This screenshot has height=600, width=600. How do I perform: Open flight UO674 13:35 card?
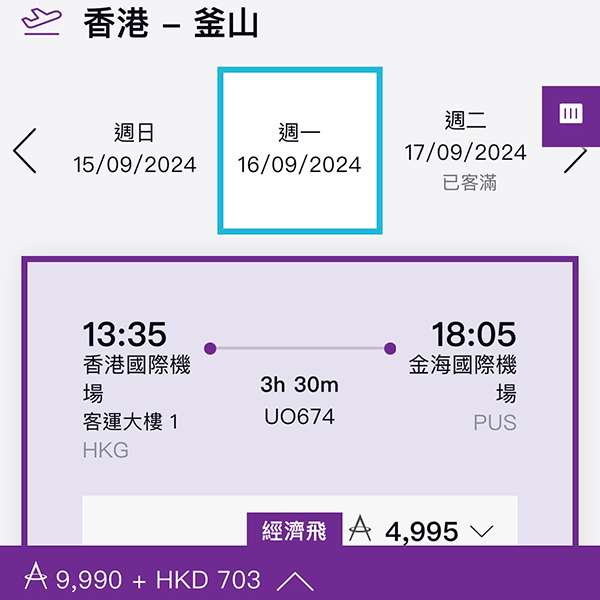[x=299, y=390]
